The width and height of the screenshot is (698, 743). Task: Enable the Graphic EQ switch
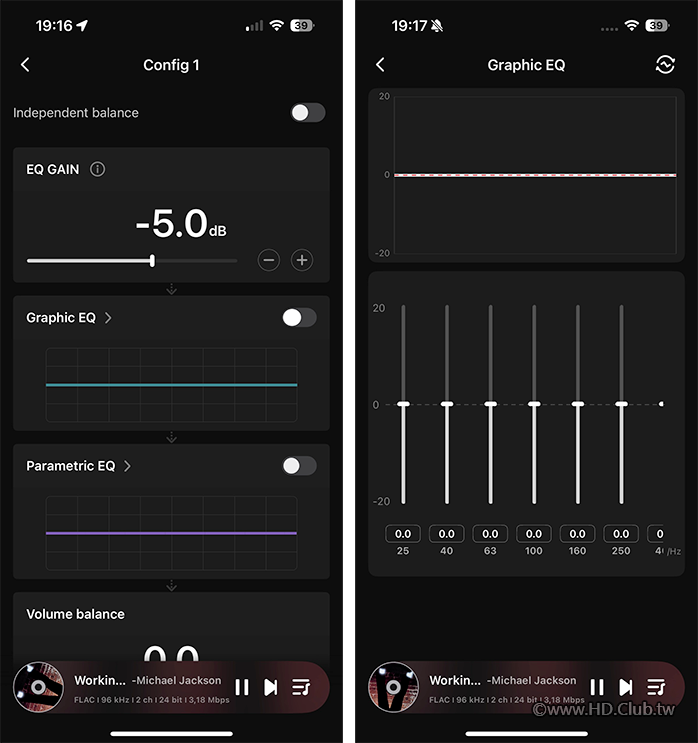[298, 318]
